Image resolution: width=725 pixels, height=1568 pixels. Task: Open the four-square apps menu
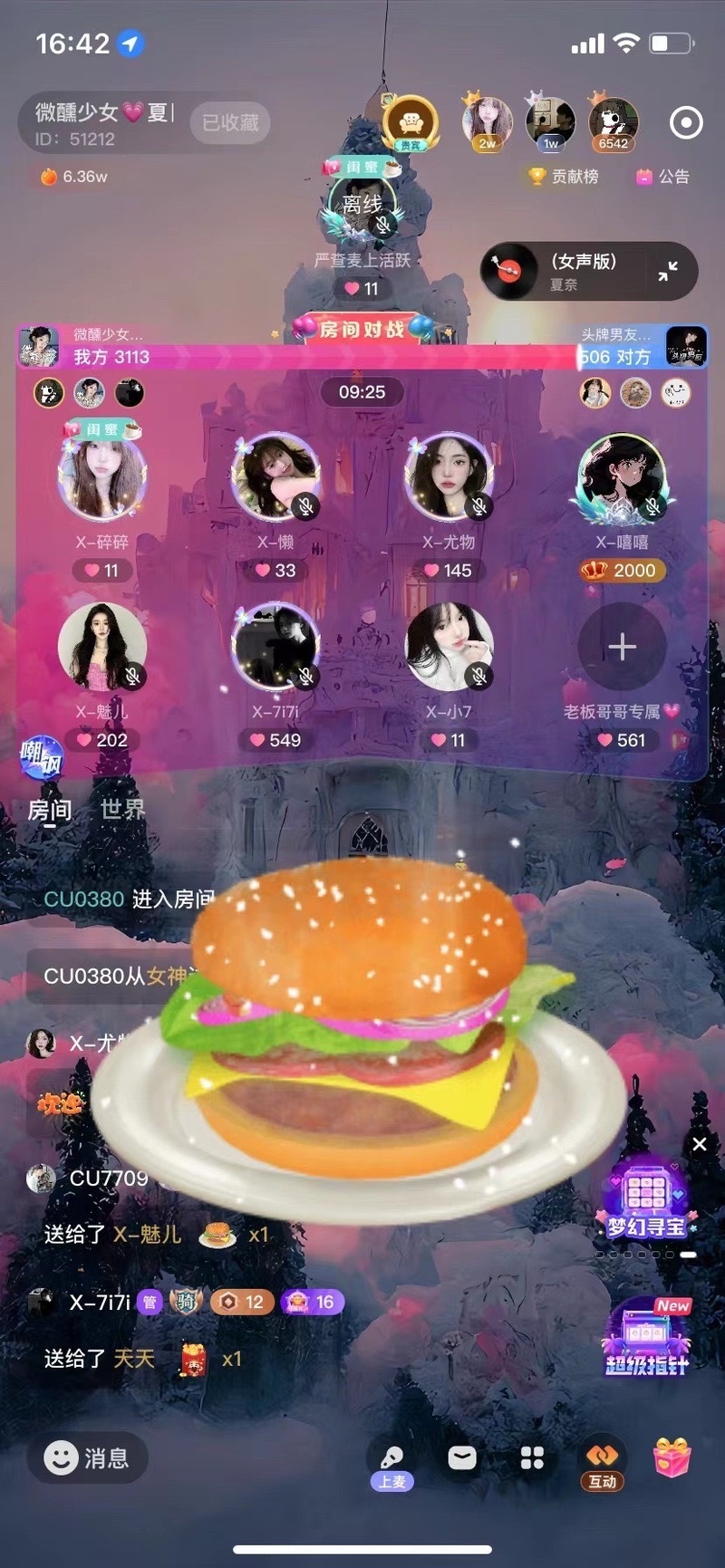(x=532, y=1457)
